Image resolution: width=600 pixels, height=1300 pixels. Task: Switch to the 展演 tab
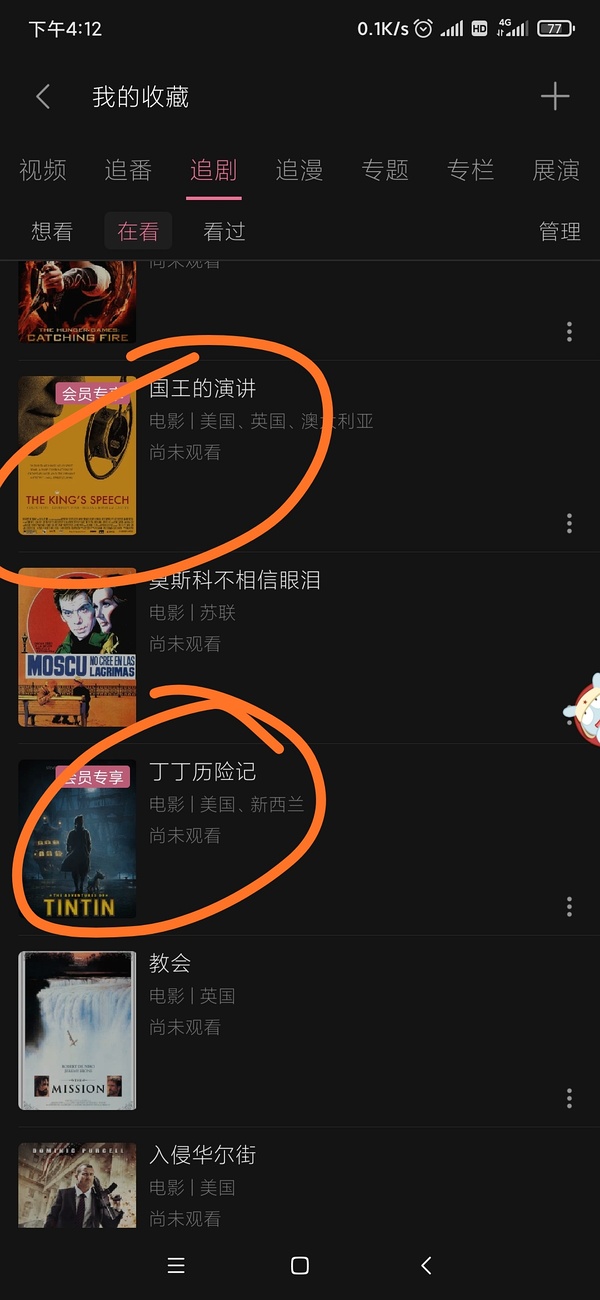tap(556, 170)
